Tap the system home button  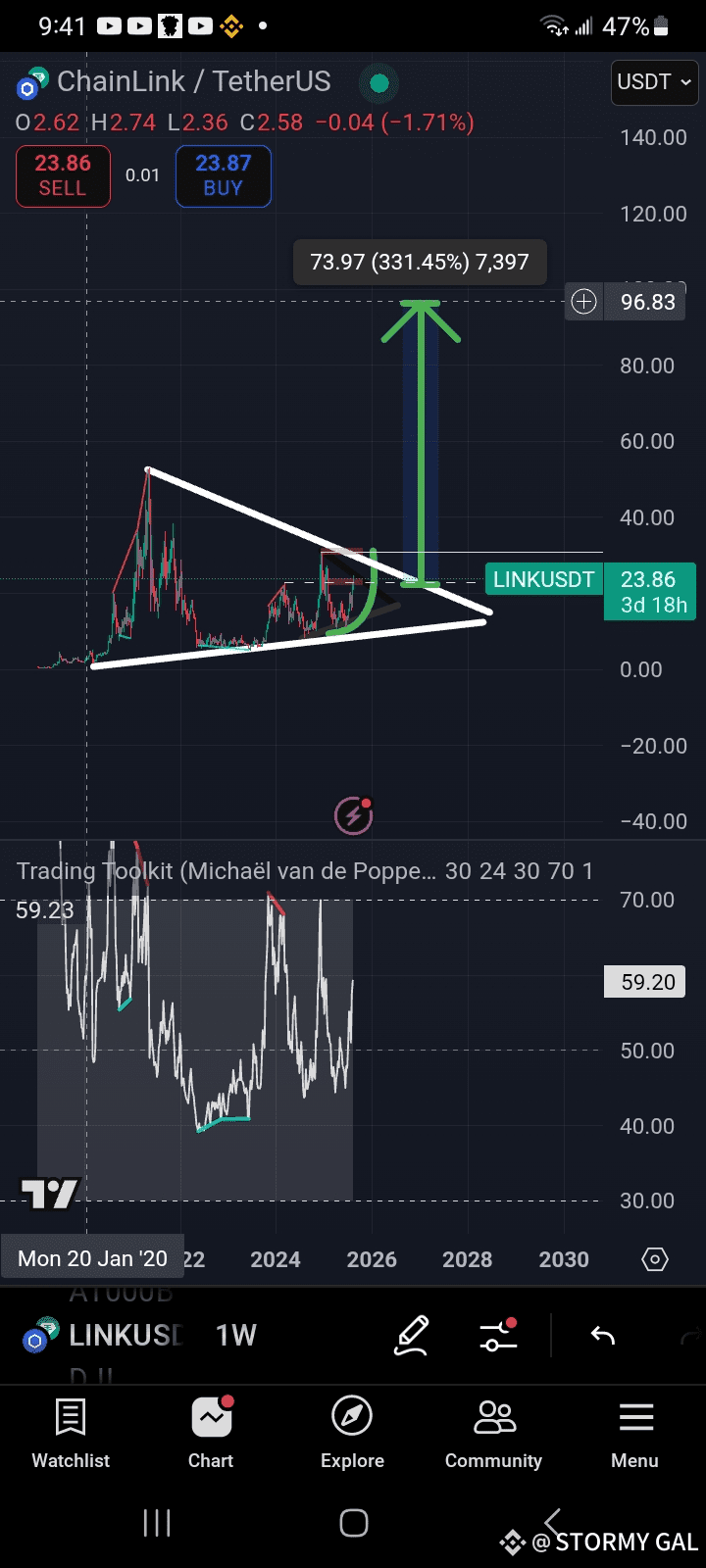pos(353,1523)
